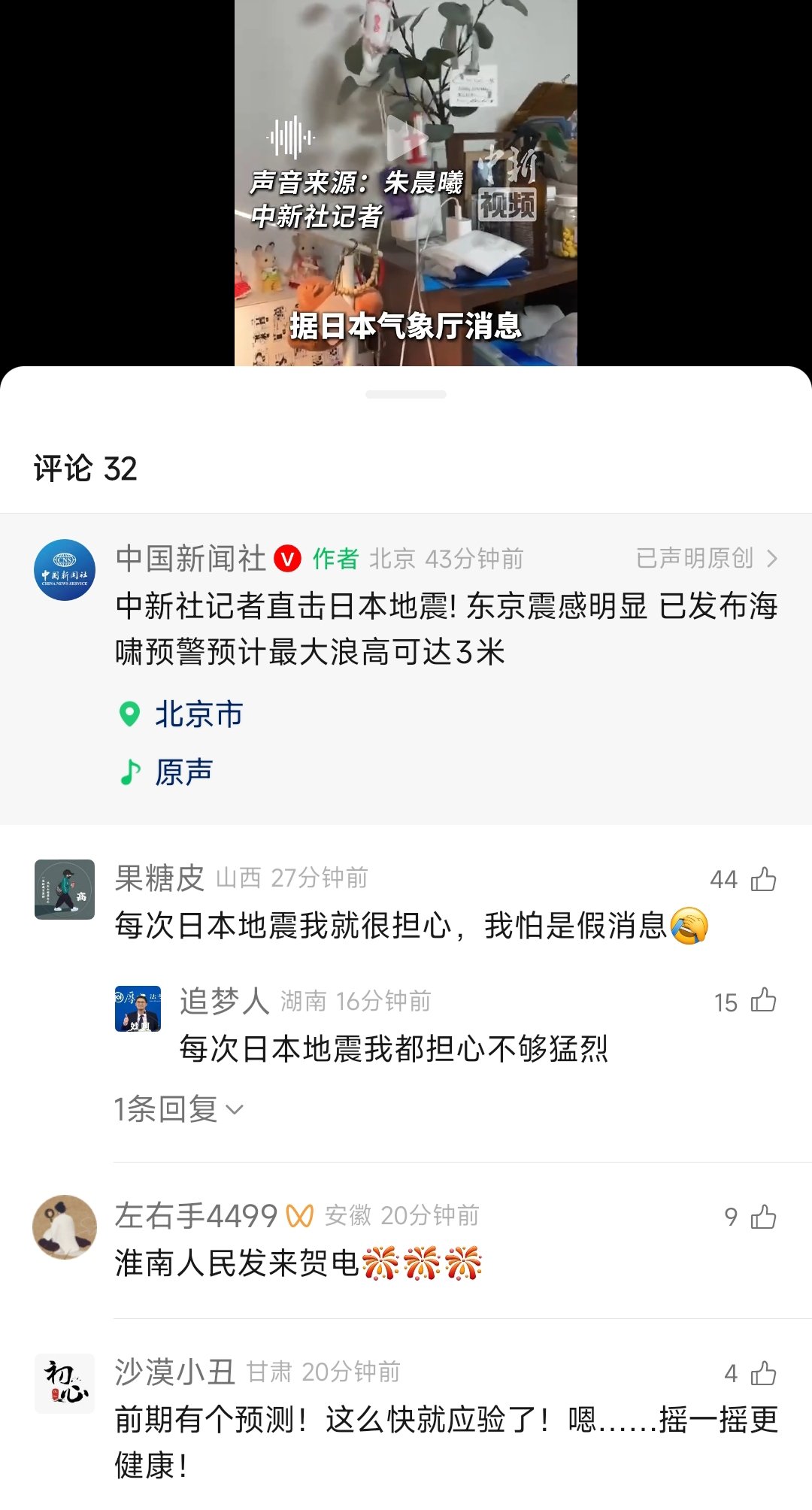Open the 原声 original sound link
The width and height of the screenshot is (812, 1510).
coord(183,772)
